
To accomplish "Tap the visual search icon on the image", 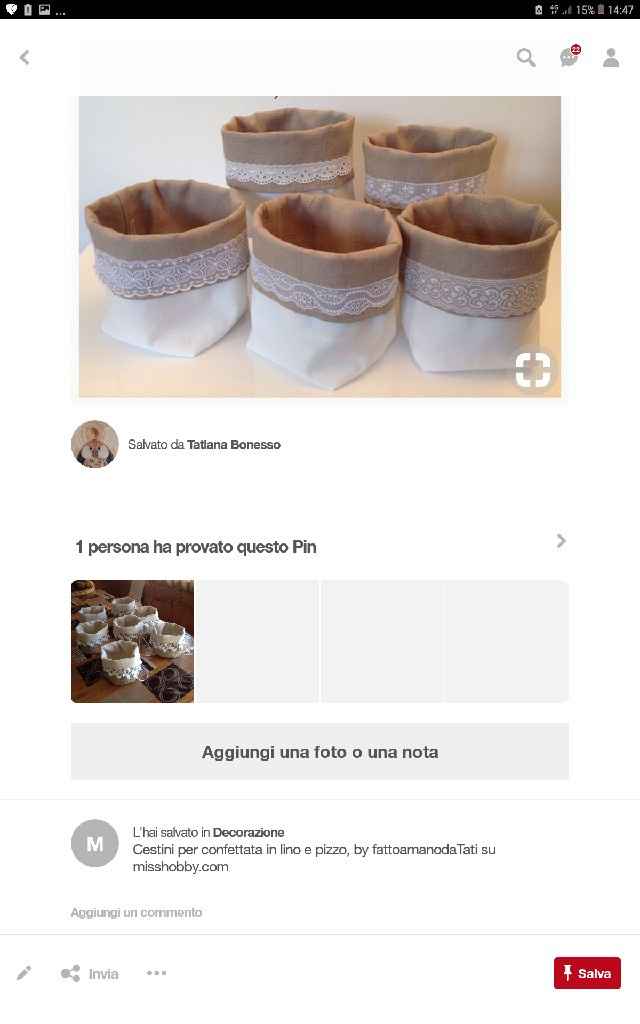I will coord(533,370).
